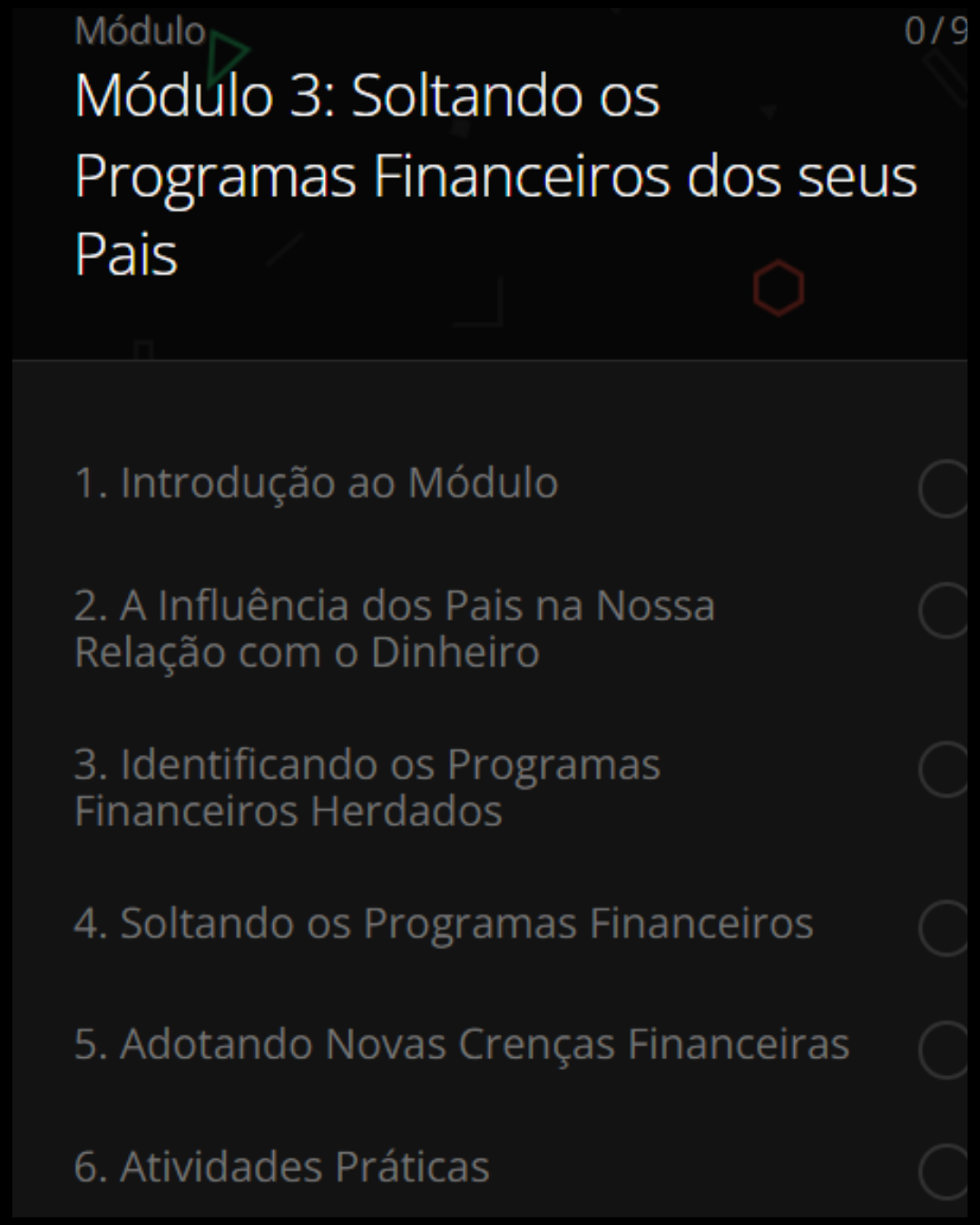The width and height of the screenshot is (980, 1225).
Task: Open lesson 1 Introdução ao Módulo
Action: (316, 484)
